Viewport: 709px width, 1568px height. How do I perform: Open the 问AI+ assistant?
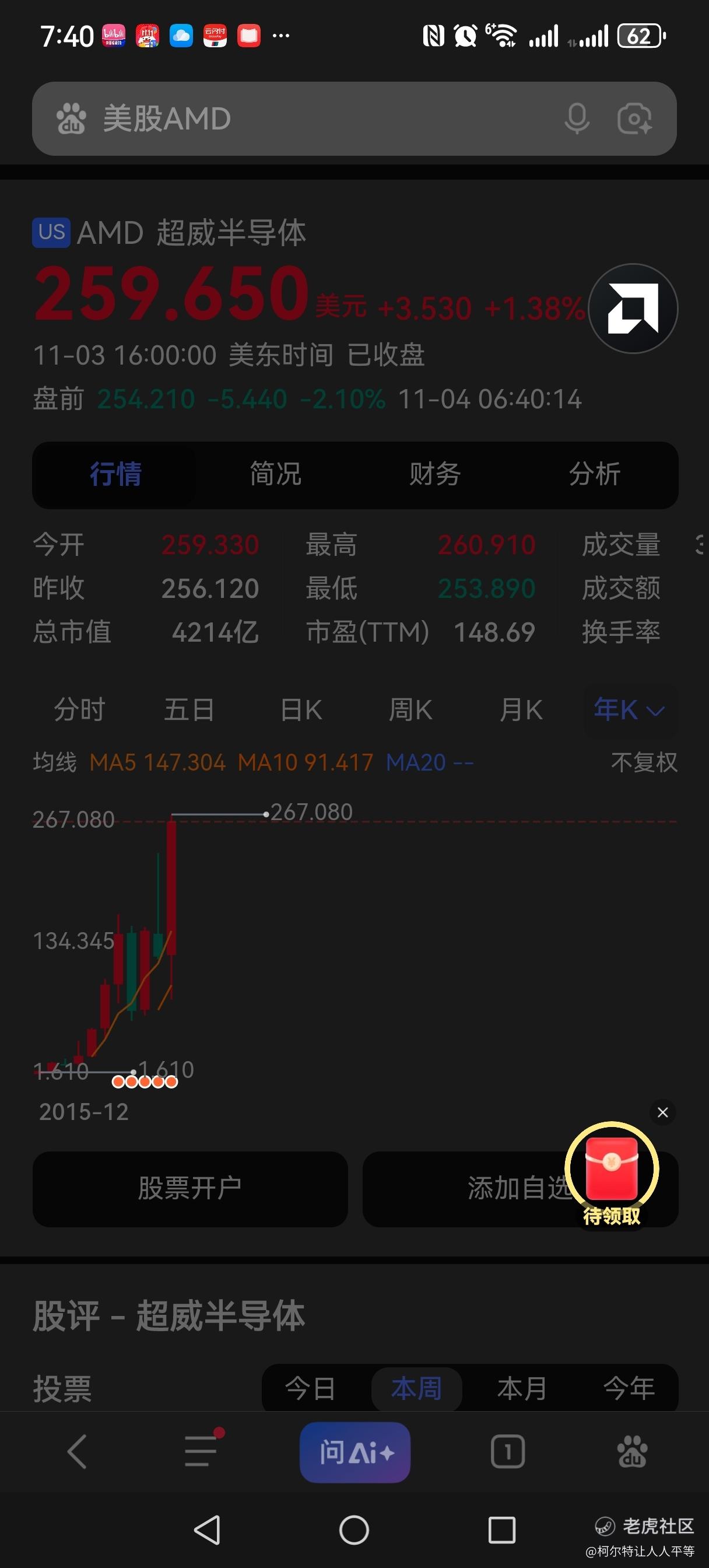tap(355, 1452)
